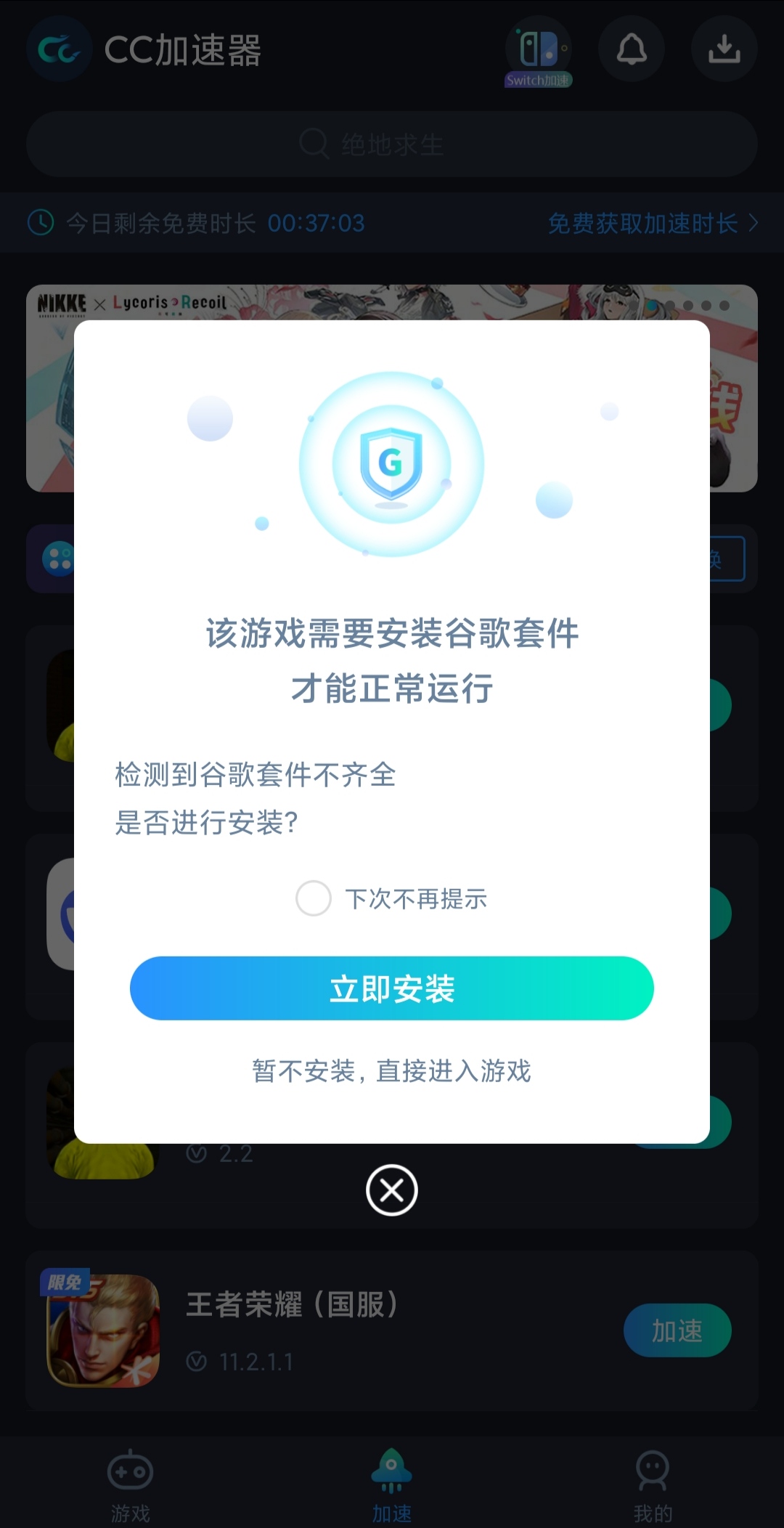Select 暂不安装，直接进入游戏

[x=392, y=1071]
